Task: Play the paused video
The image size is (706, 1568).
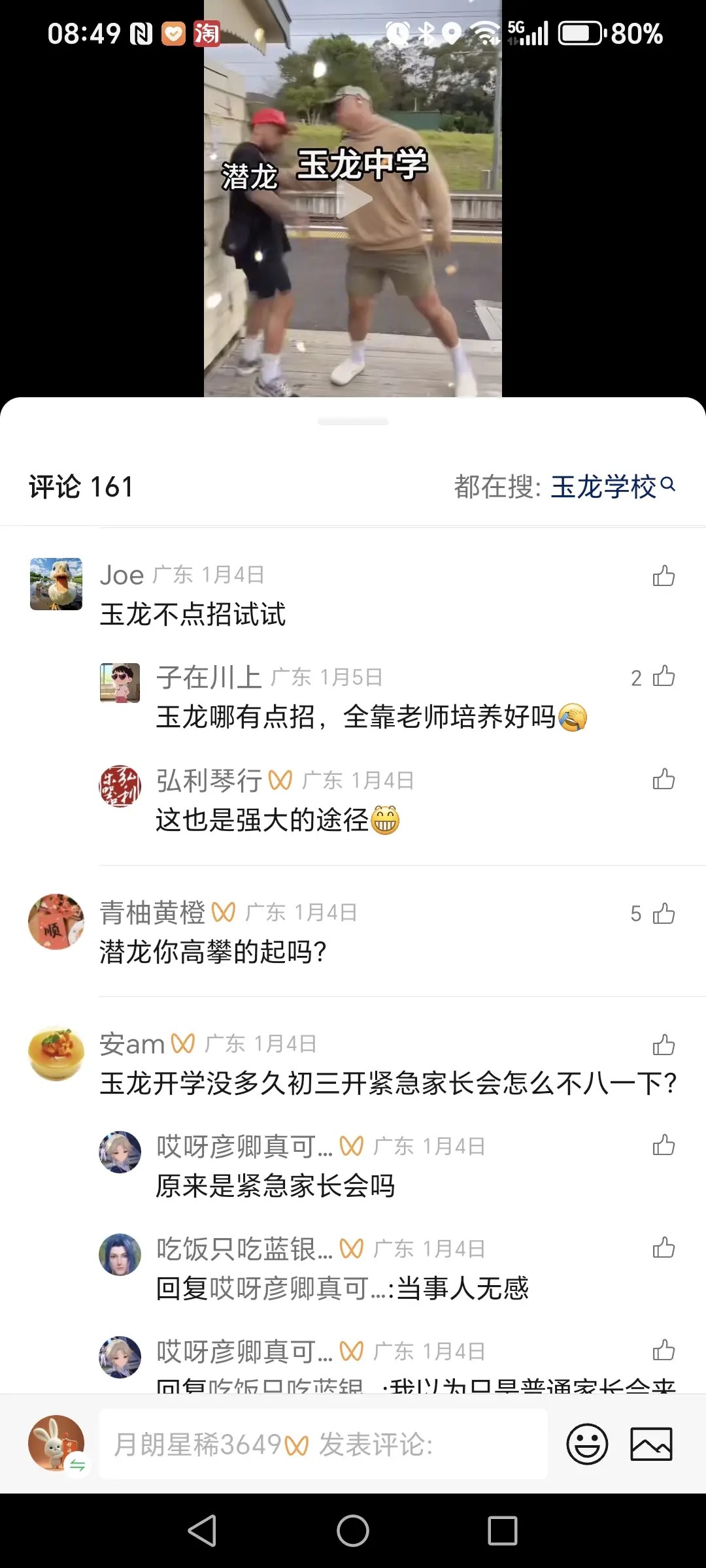Action: click(353, 199)
